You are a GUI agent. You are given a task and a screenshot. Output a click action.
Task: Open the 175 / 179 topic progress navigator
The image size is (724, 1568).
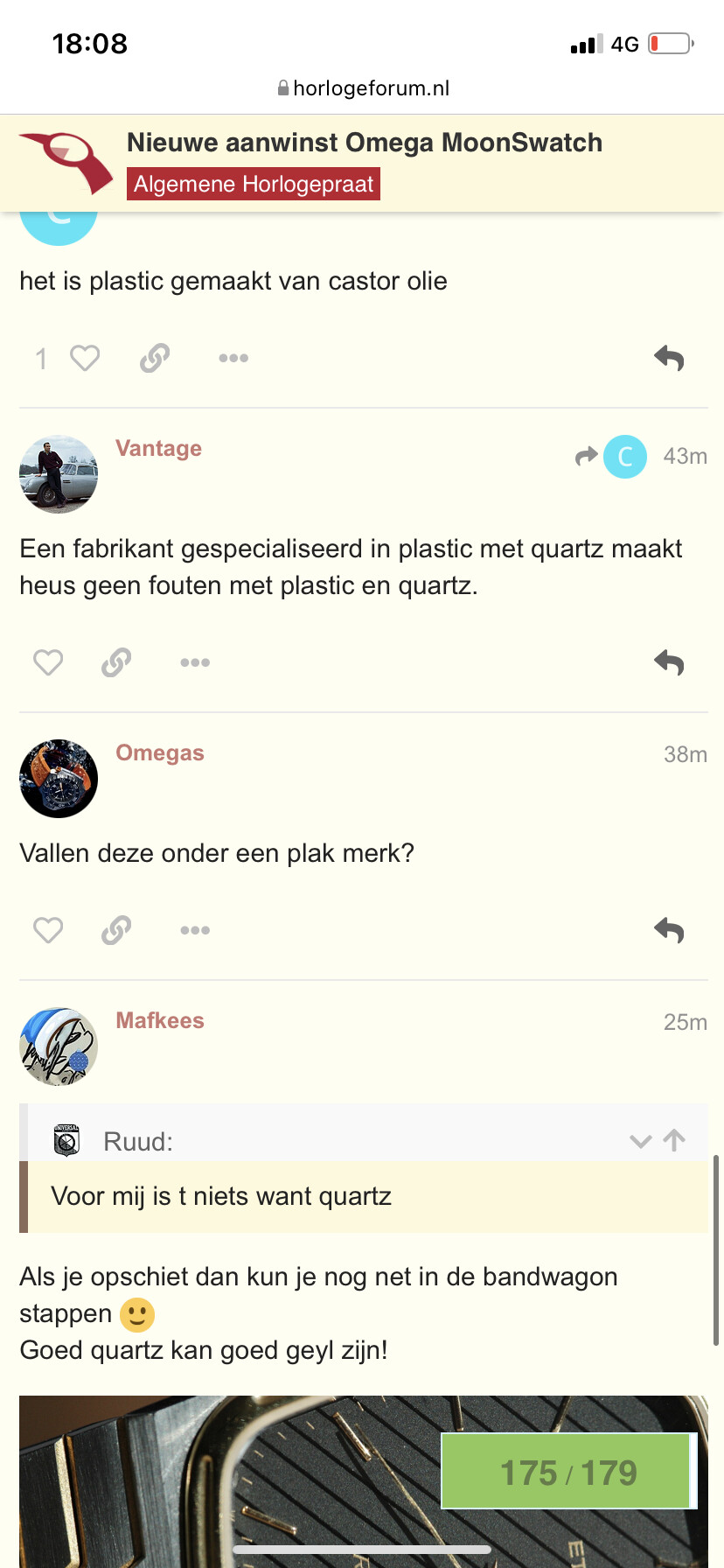(568, 1472)
